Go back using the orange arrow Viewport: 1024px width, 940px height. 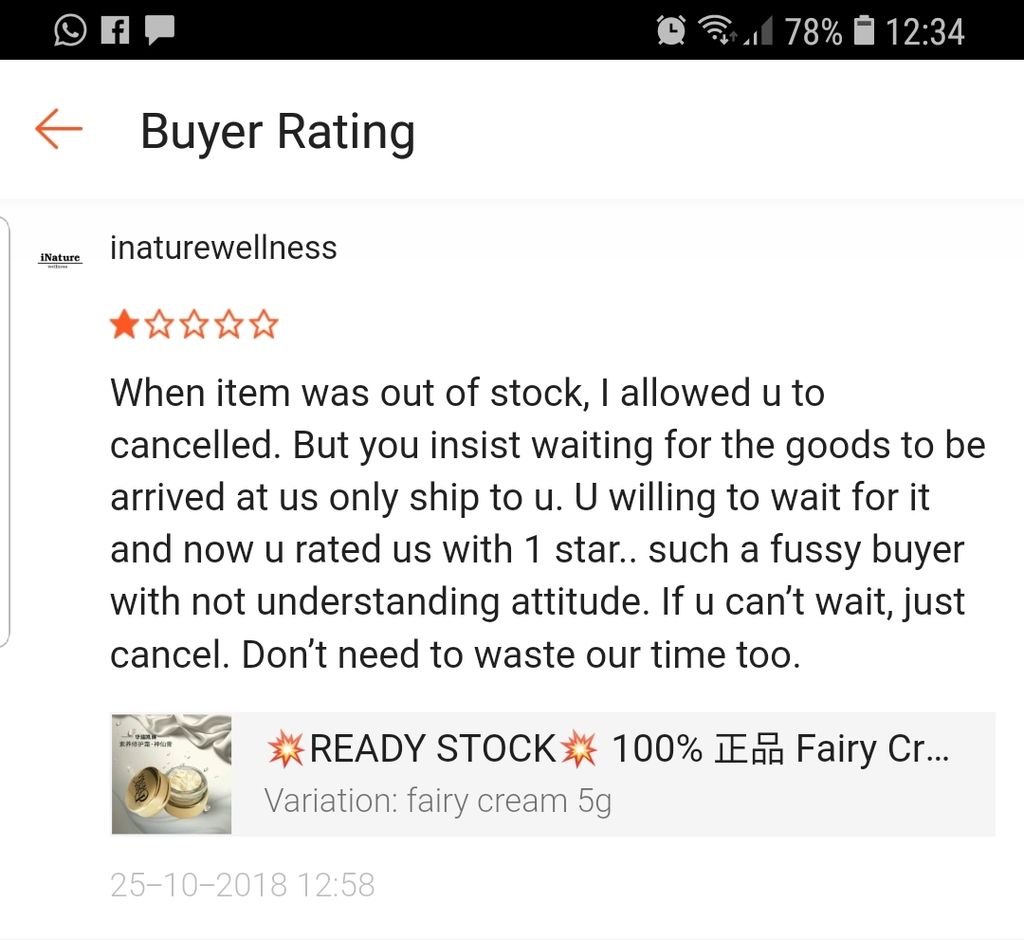[x=58, y=130]
